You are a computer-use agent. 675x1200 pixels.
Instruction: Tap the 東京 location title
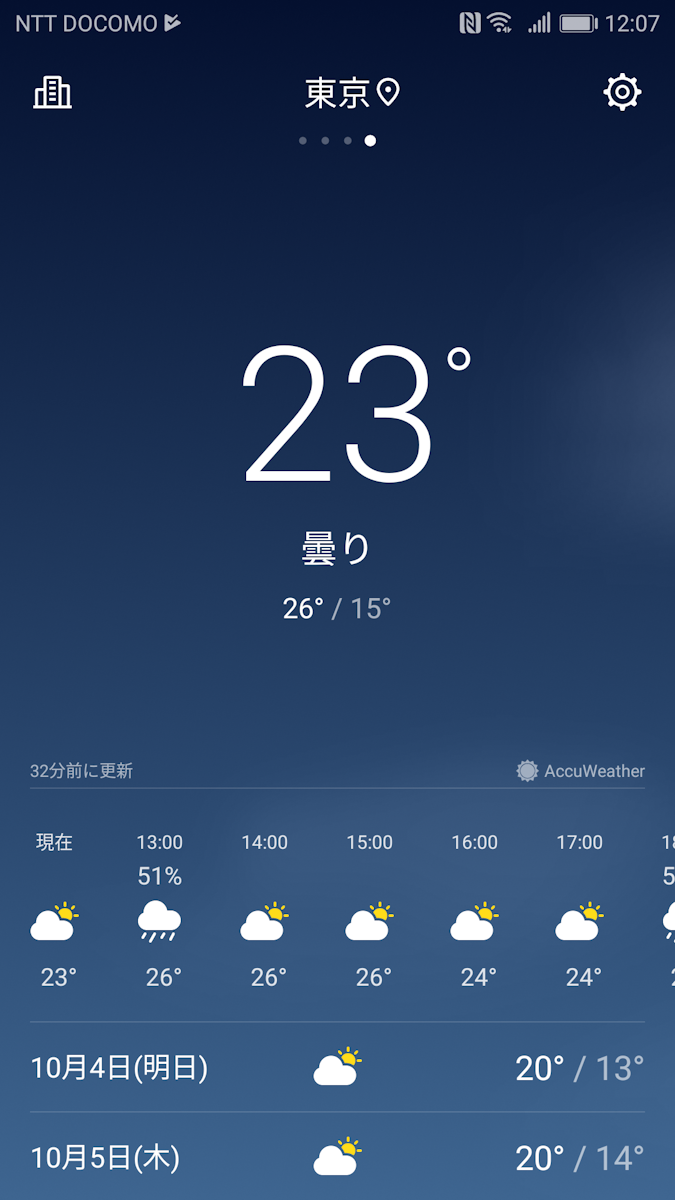point(350,93)
